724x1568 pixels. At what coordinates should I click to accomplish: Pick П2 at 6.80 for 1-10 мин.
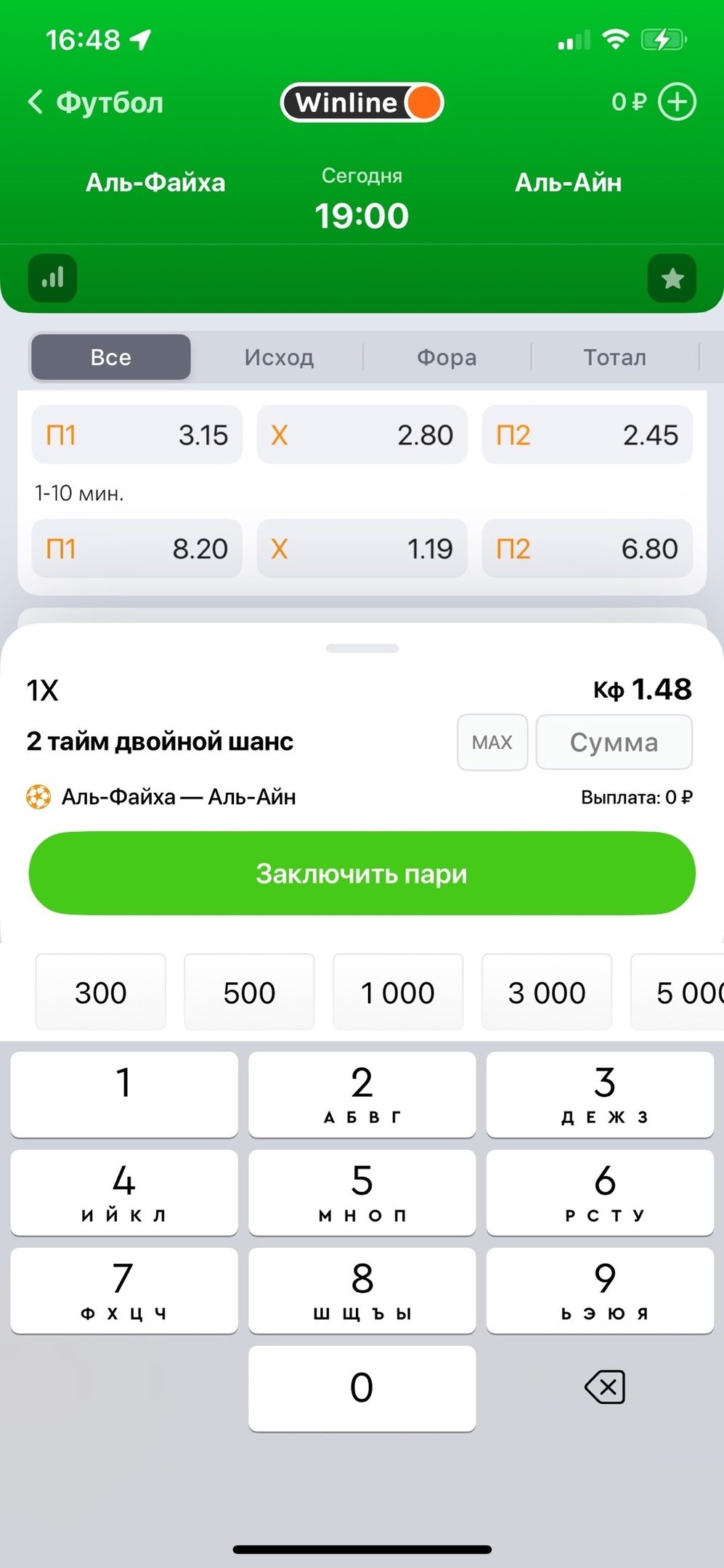point(587,549)
